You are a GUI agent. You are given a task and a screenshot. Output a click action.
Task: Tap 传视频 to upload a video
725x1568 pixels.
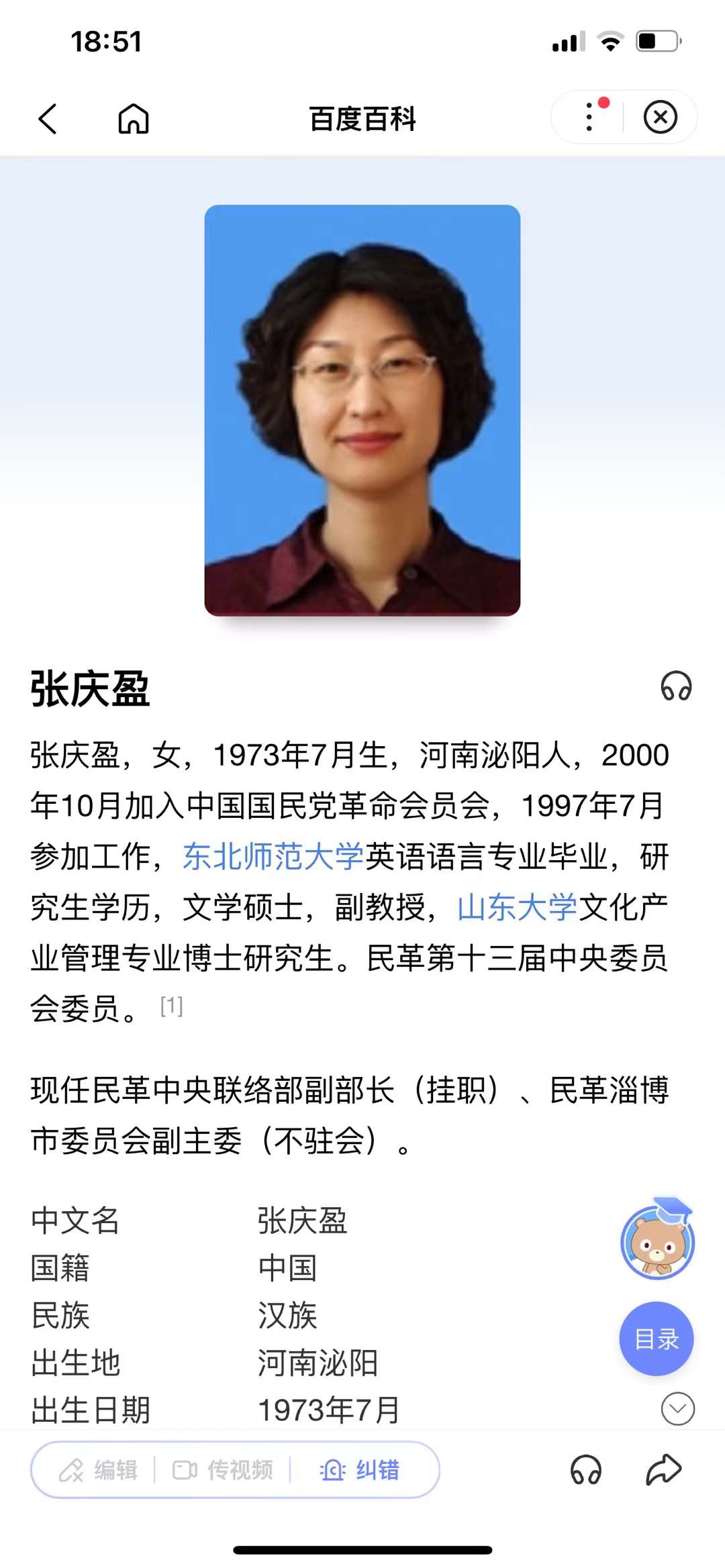(x=223, y=1470)
